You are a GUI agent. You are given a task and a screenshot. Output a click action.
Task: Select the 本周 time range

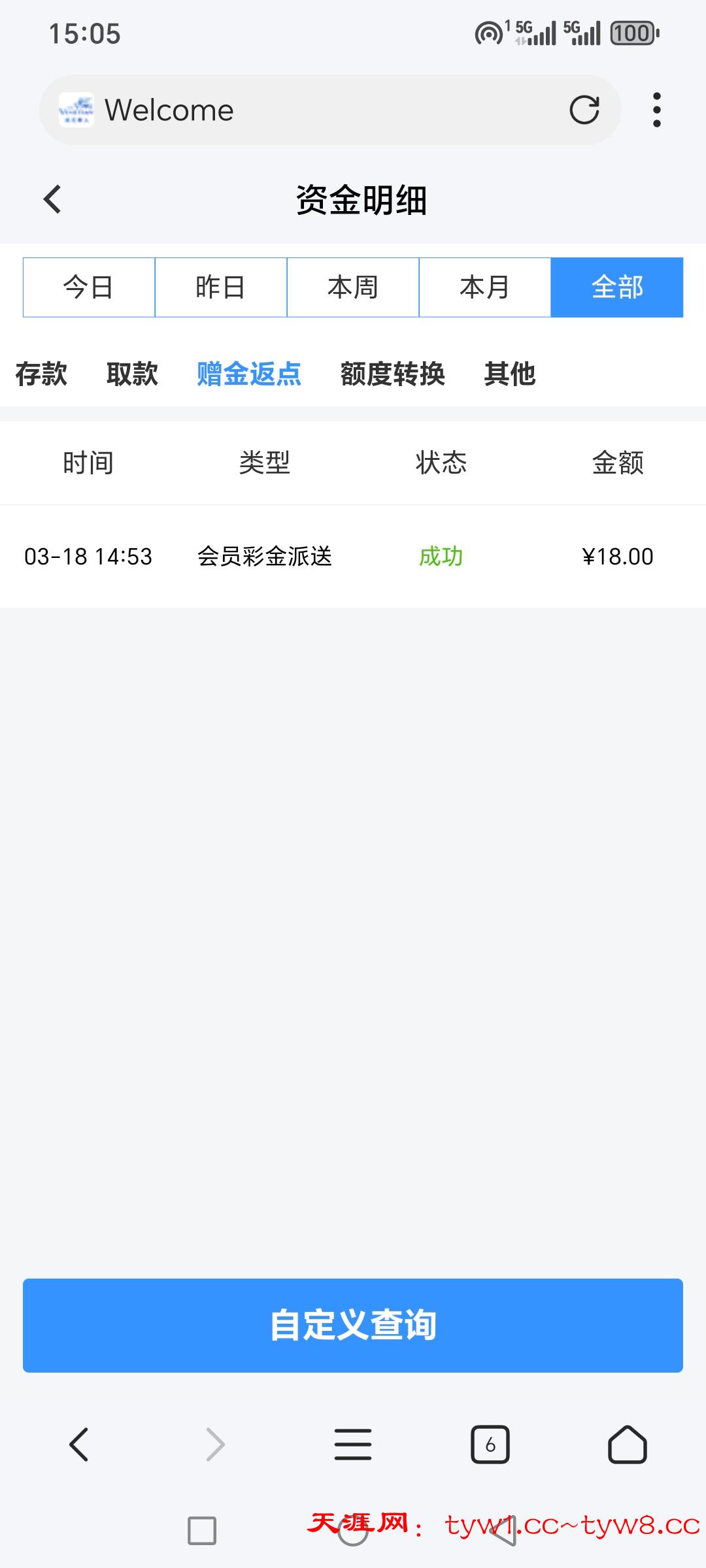pos(353,287)
